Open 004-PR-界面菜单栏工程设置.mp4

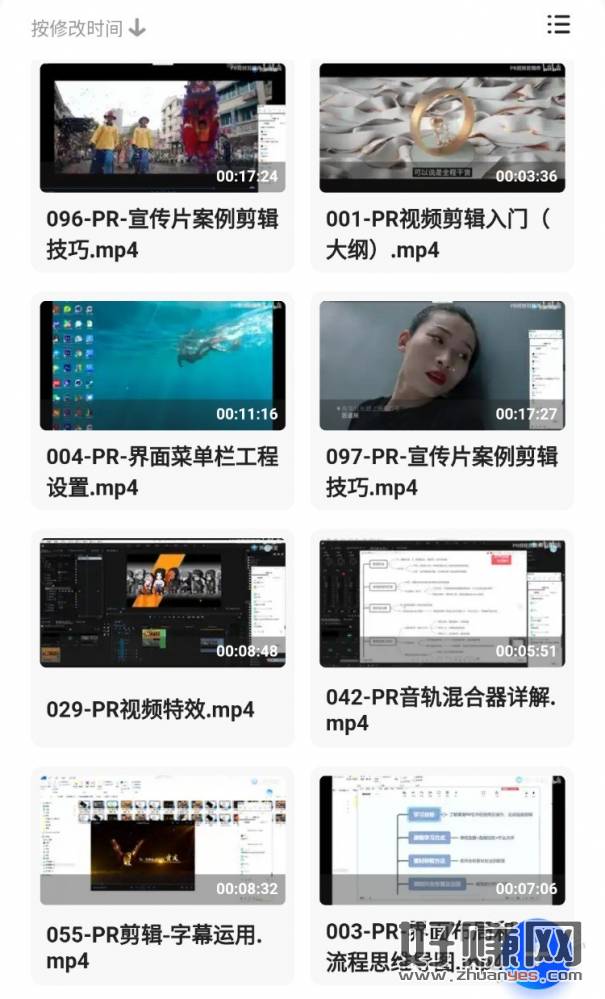162,365
